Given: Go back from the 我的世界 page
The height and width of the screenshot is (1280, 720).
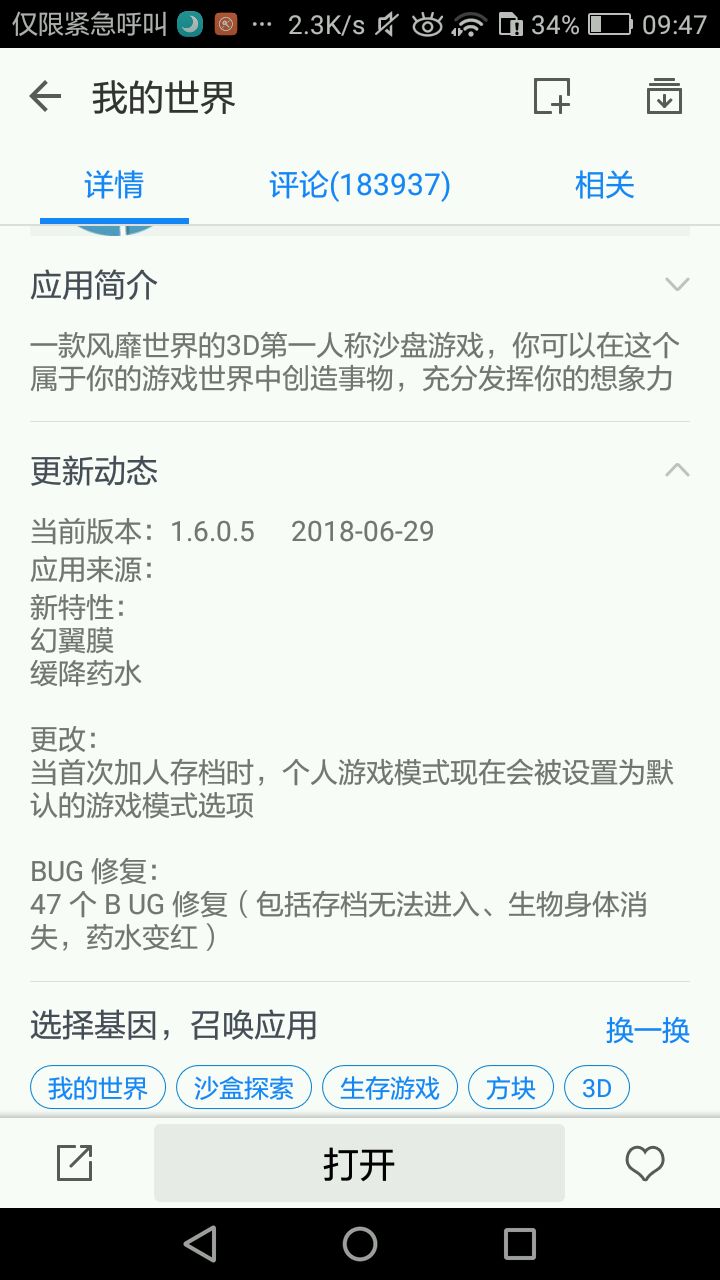Looking at the screenshot, I should click(45, 97).
